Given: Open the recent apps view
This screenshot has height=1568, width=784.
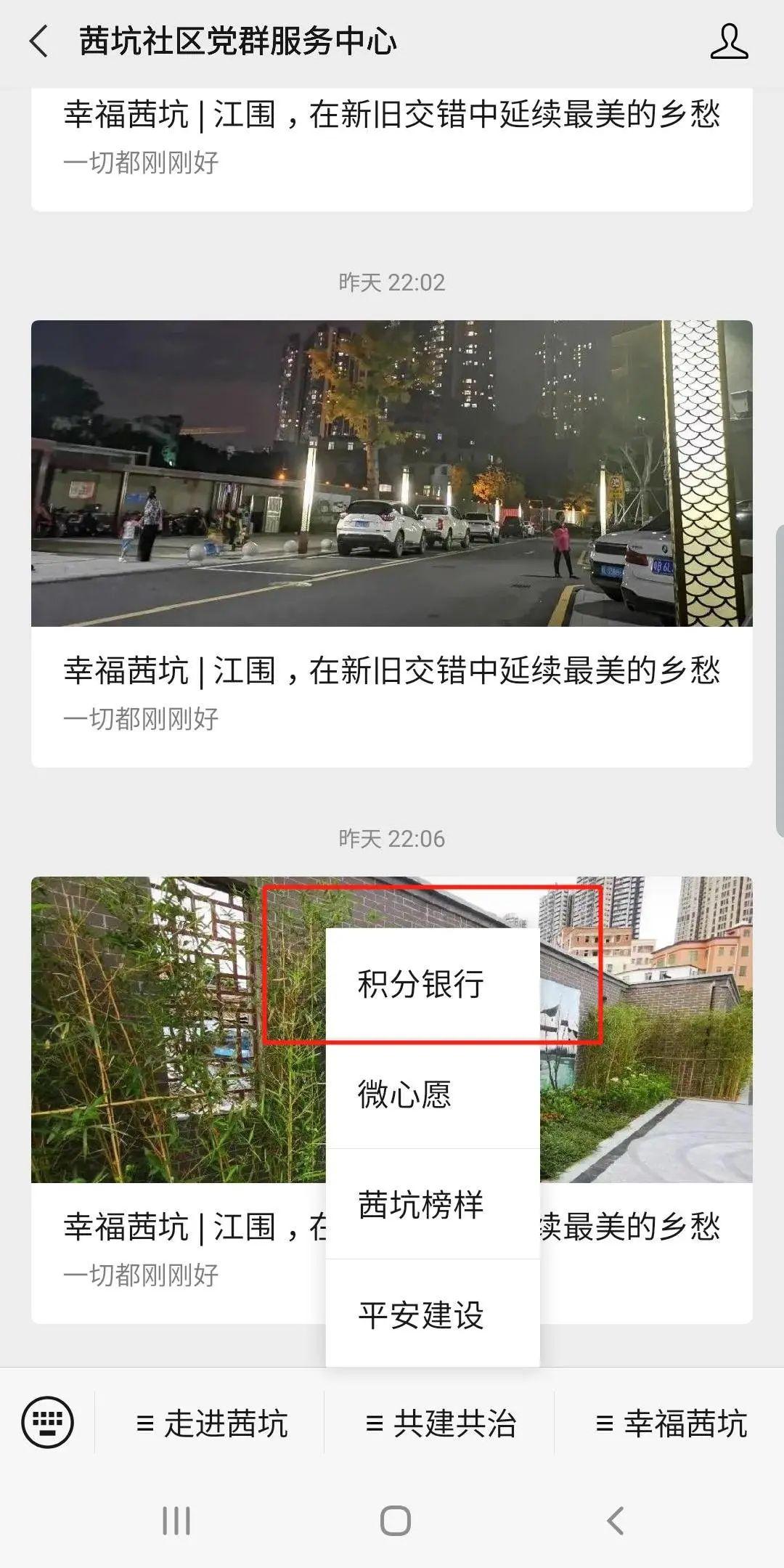Looking at the screenshot, I should [176, 1520].
